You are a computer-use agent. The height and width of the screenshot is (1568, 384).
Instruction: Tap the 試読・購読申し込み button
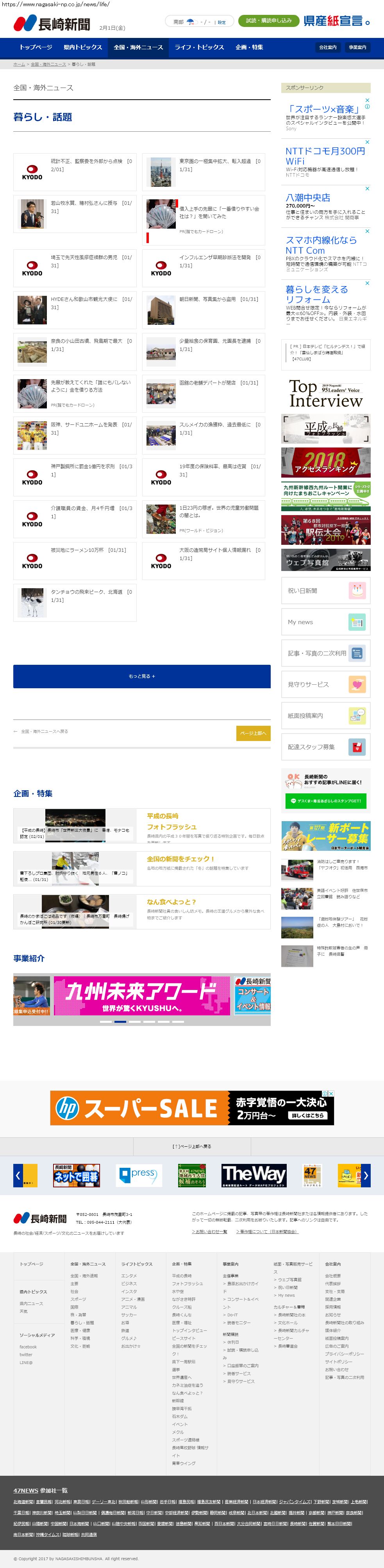point(268,21)
